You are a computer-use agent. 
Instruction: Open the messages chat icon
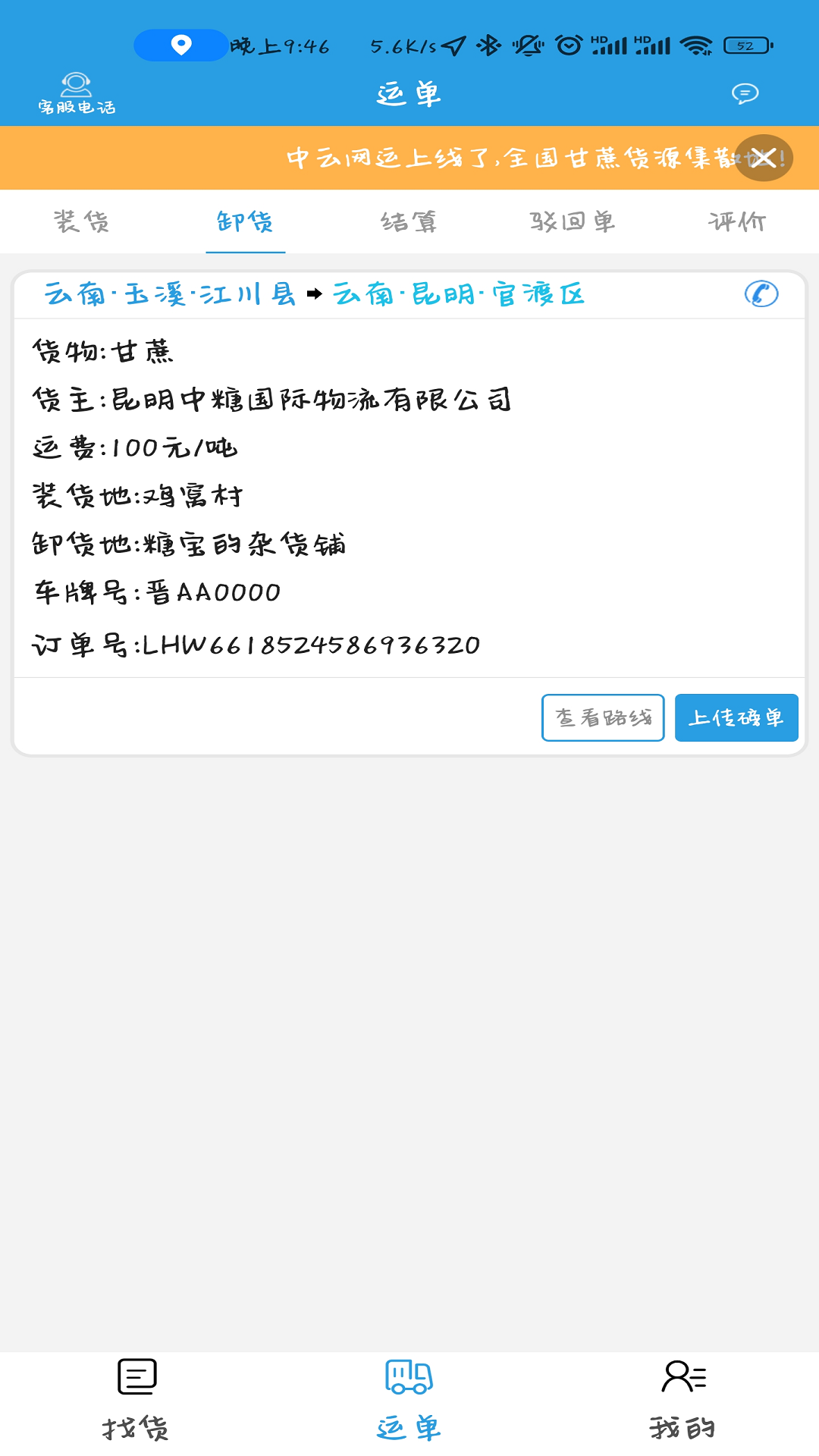[x=745, y=94]
